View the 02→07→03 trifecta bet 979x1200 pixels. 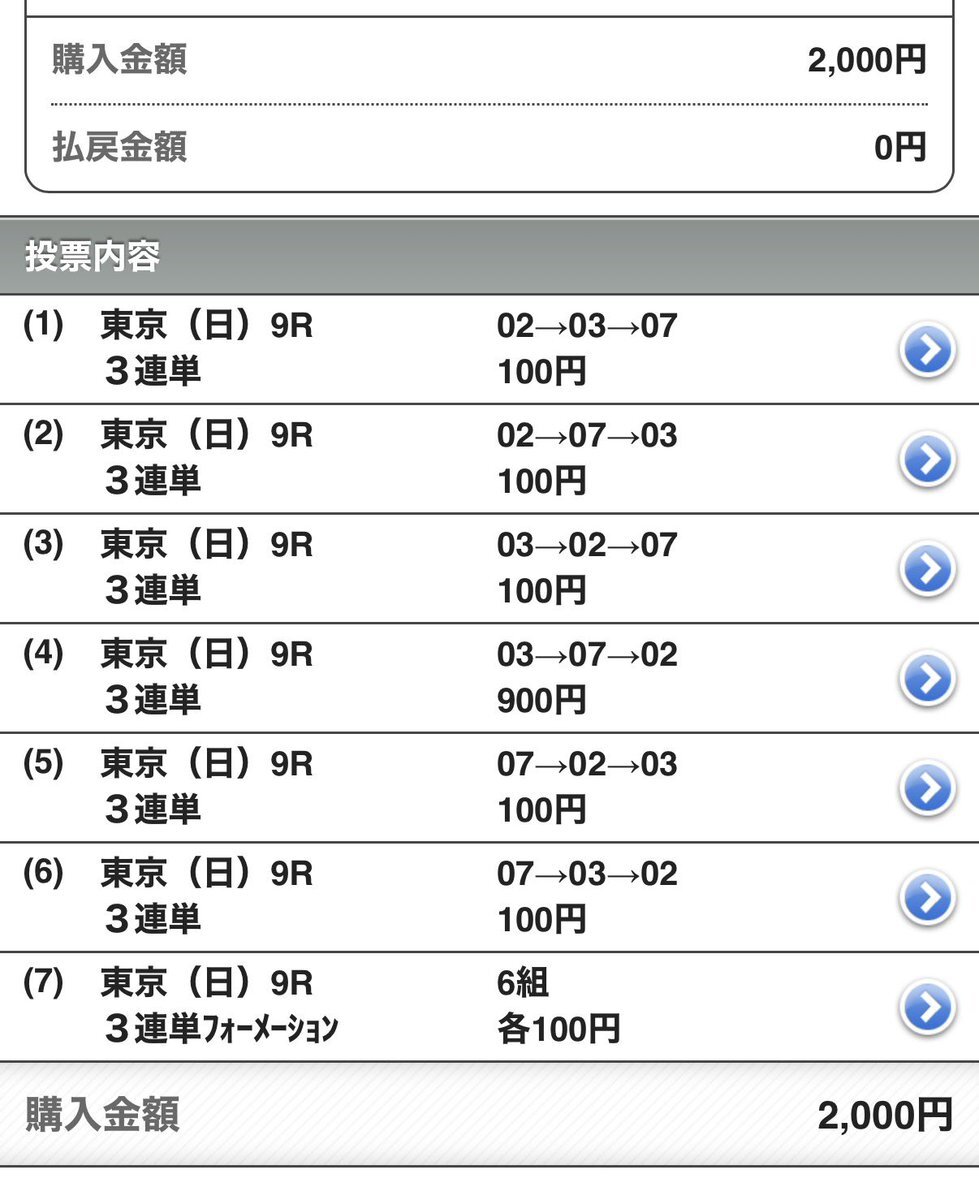click(927, 460)
